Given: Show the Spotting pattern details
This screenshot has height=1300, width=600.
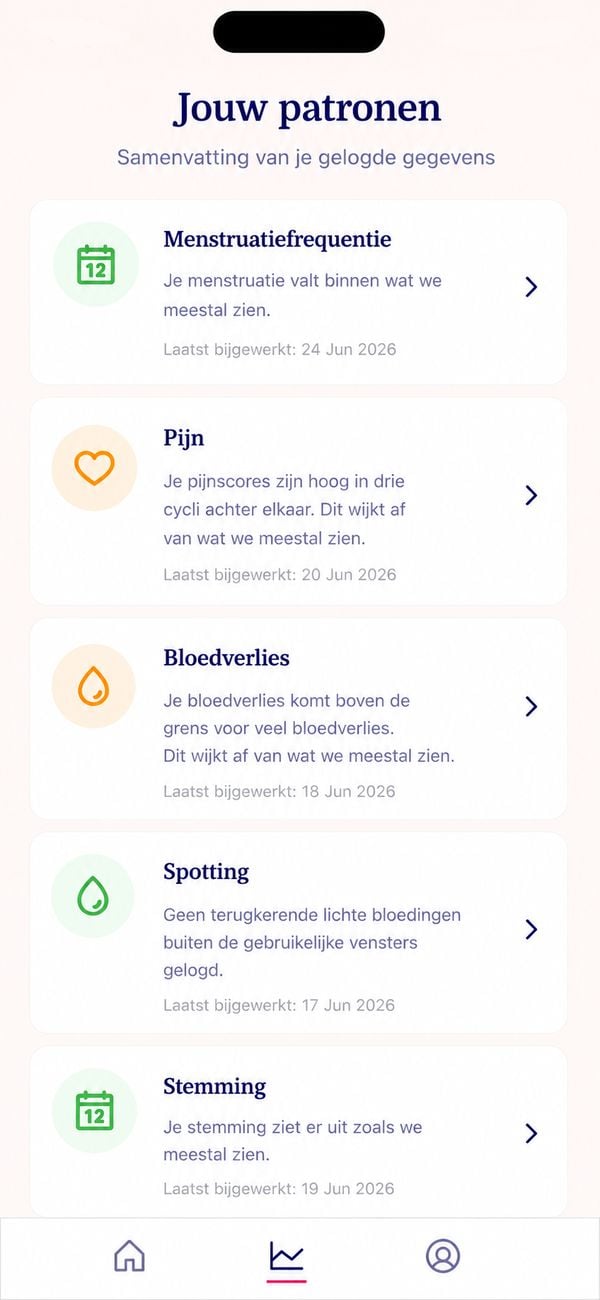Looking at the screenshot, I should pos(299,933).
